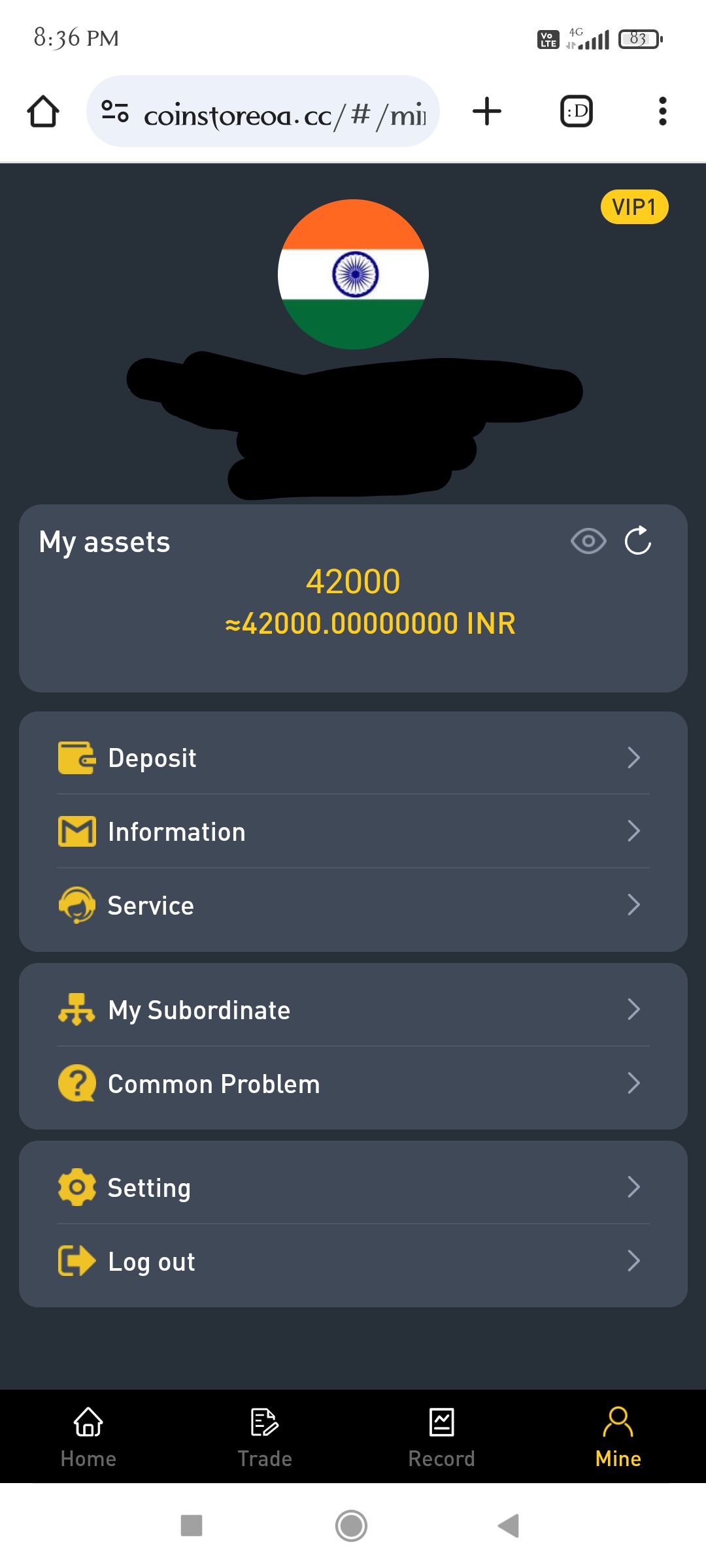Go to Setting
The width and height of the screenshot is (706, 1568).
pyautogui.click(x=353, y=1188)
